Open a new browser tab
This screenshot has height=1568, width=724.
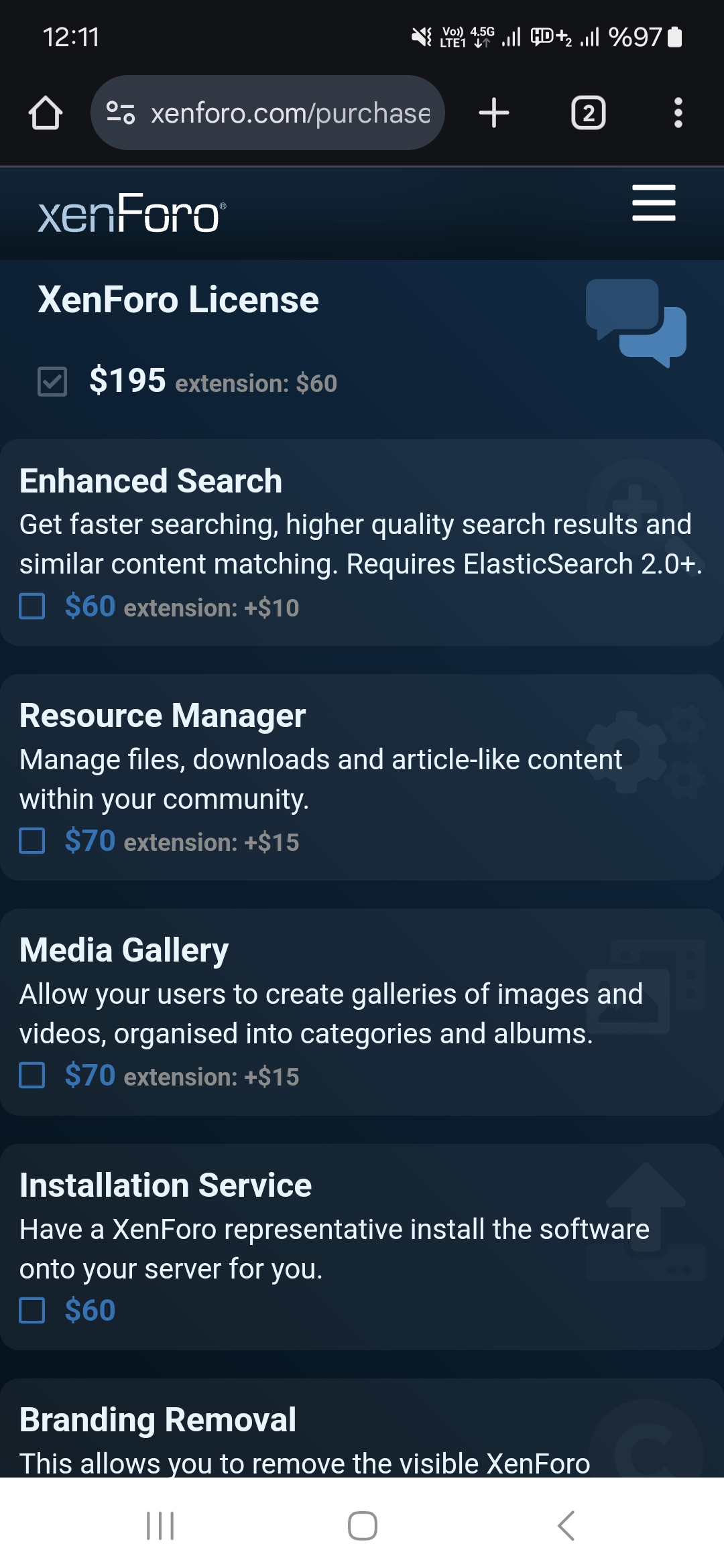pyautogui.click(x=494, y=113)
